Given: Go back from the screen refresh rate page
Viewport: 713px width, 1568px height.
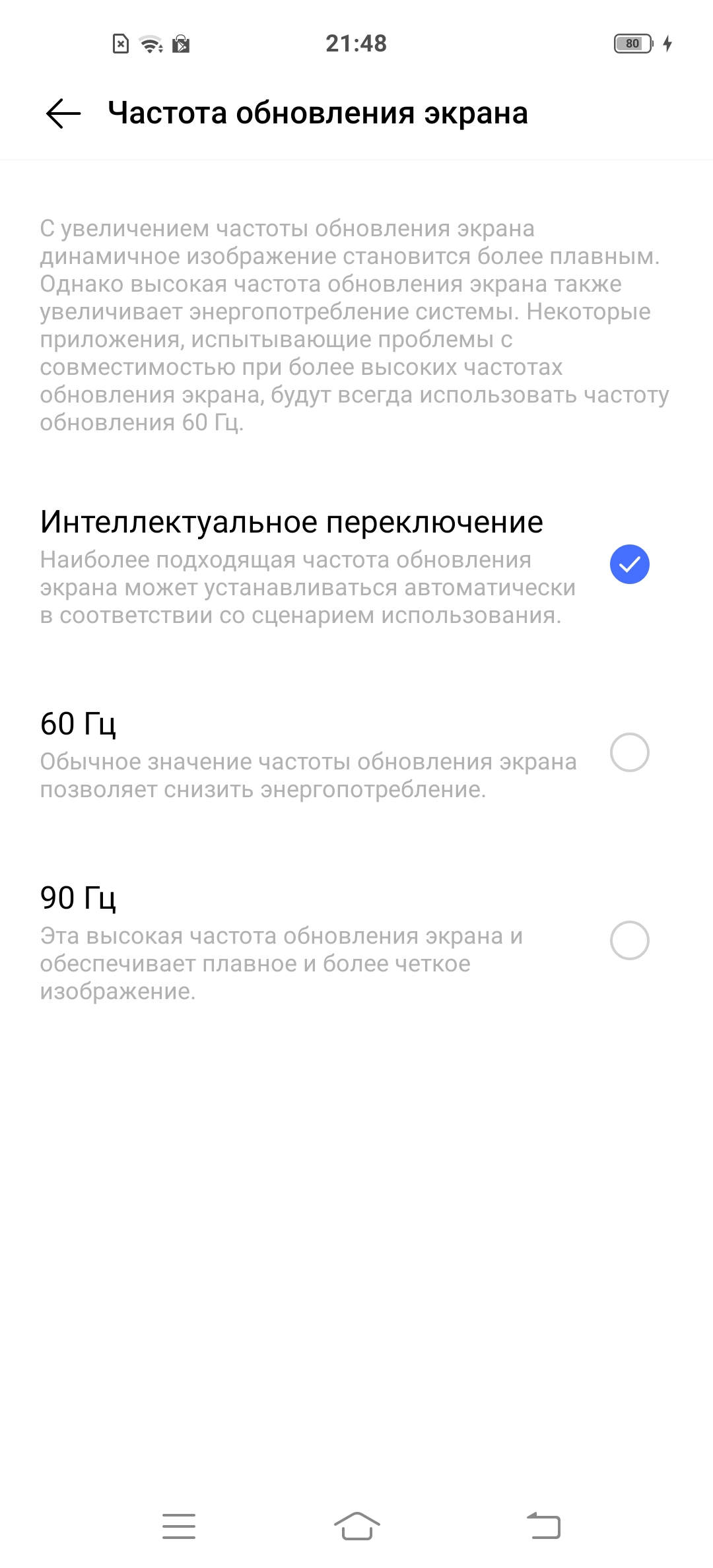Looking at the screenshot, I should [x=63, y=114].
